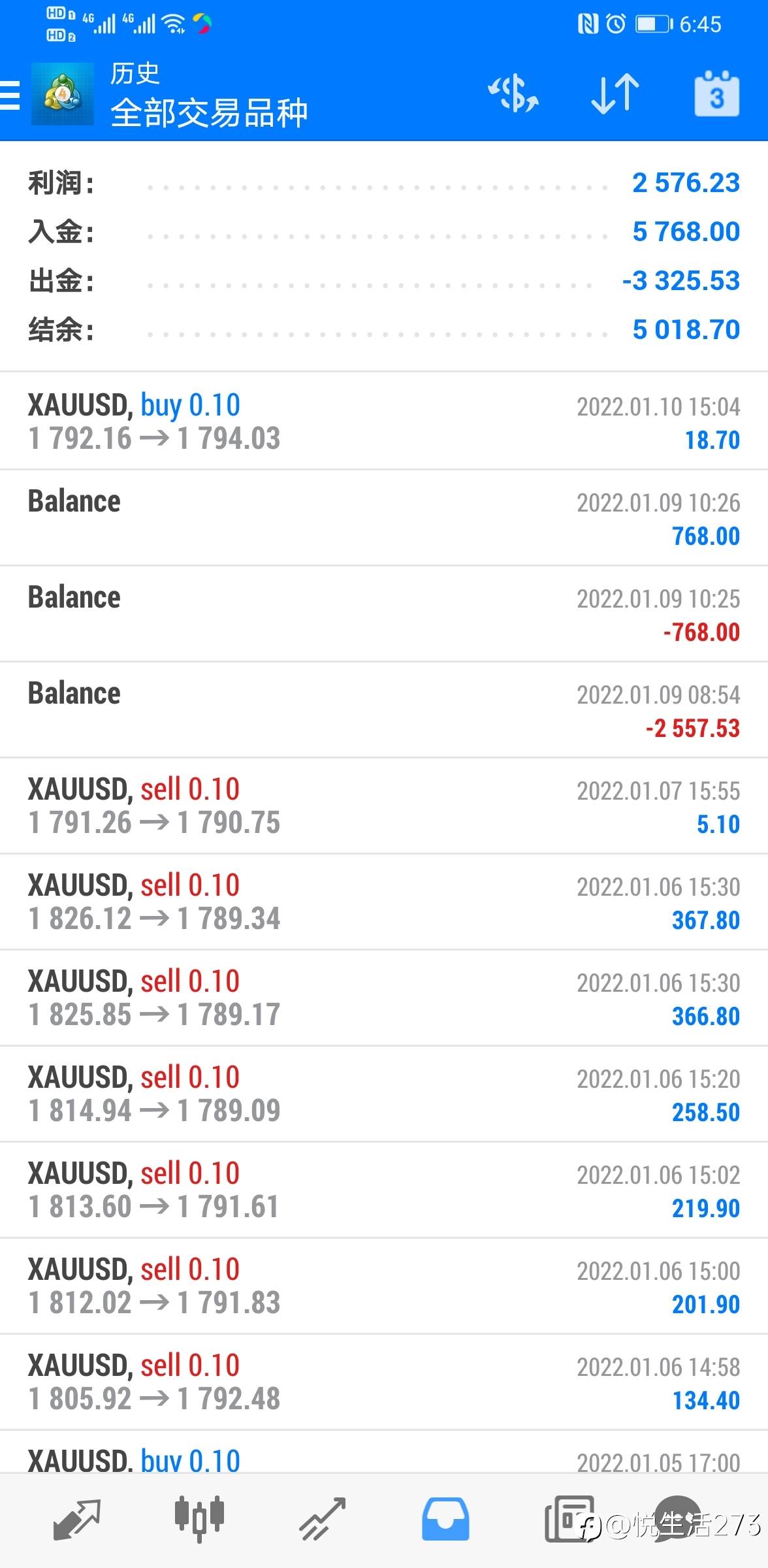Change sort order with arrows icon

point(615,93)
